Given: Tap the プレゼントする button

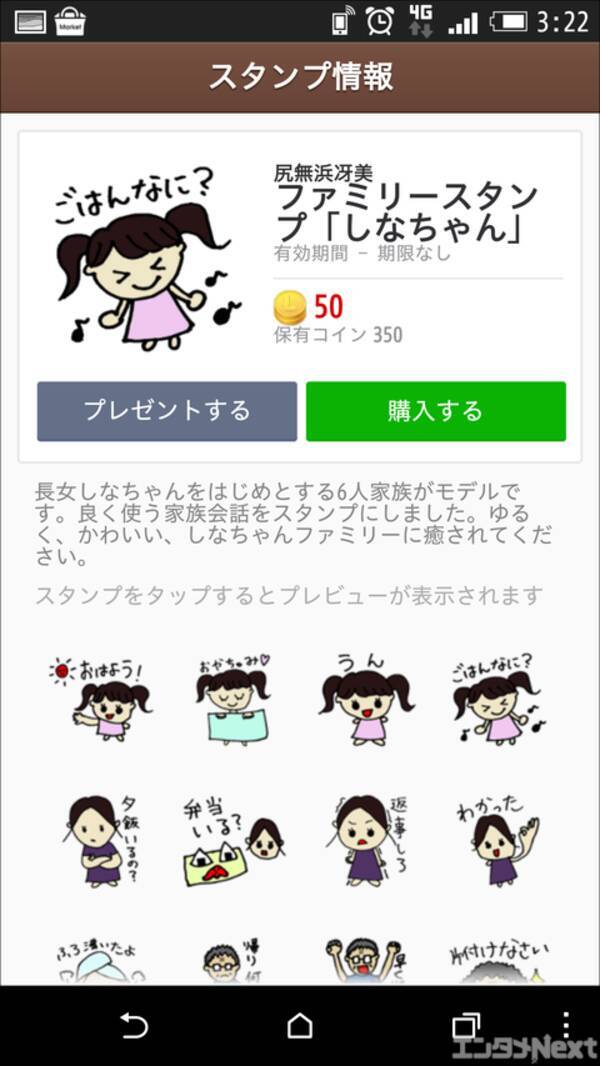Looking at the screenshot, I should tap(167, 411).
